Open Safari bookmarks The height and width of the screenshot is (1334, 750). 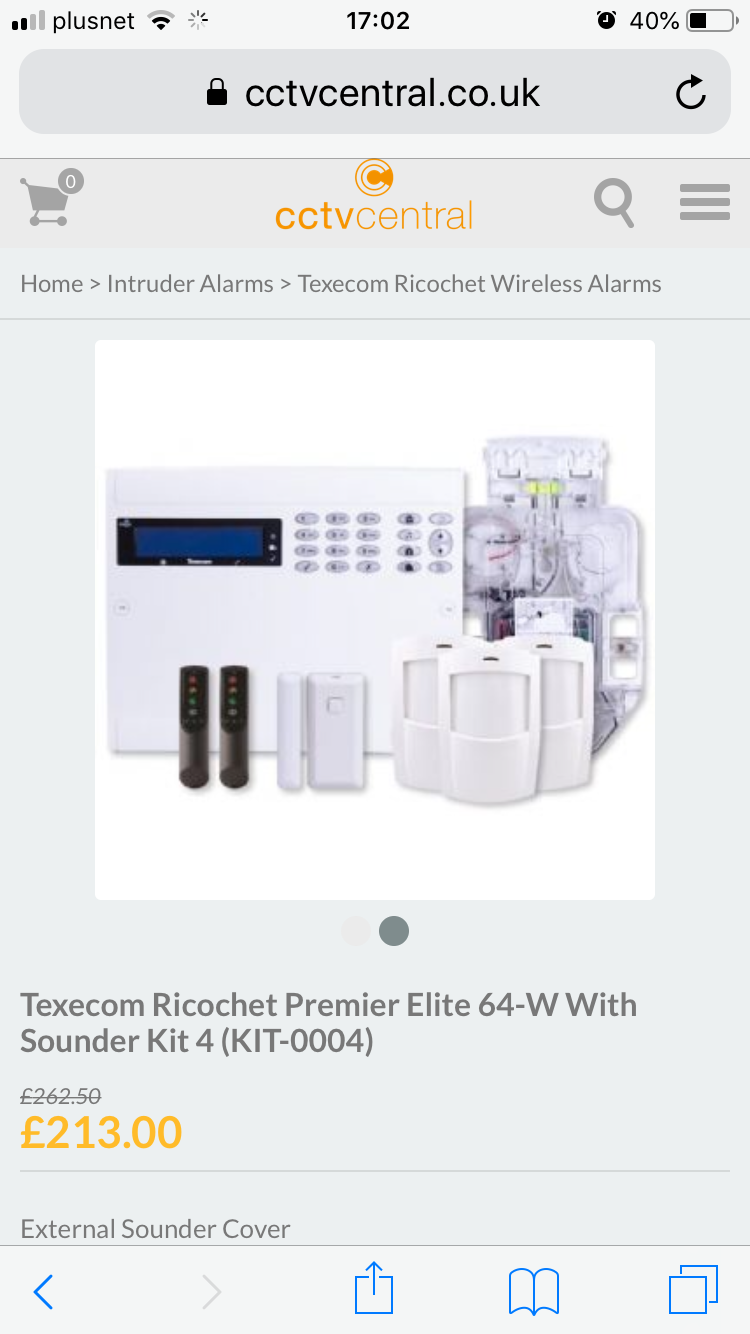533,1289
